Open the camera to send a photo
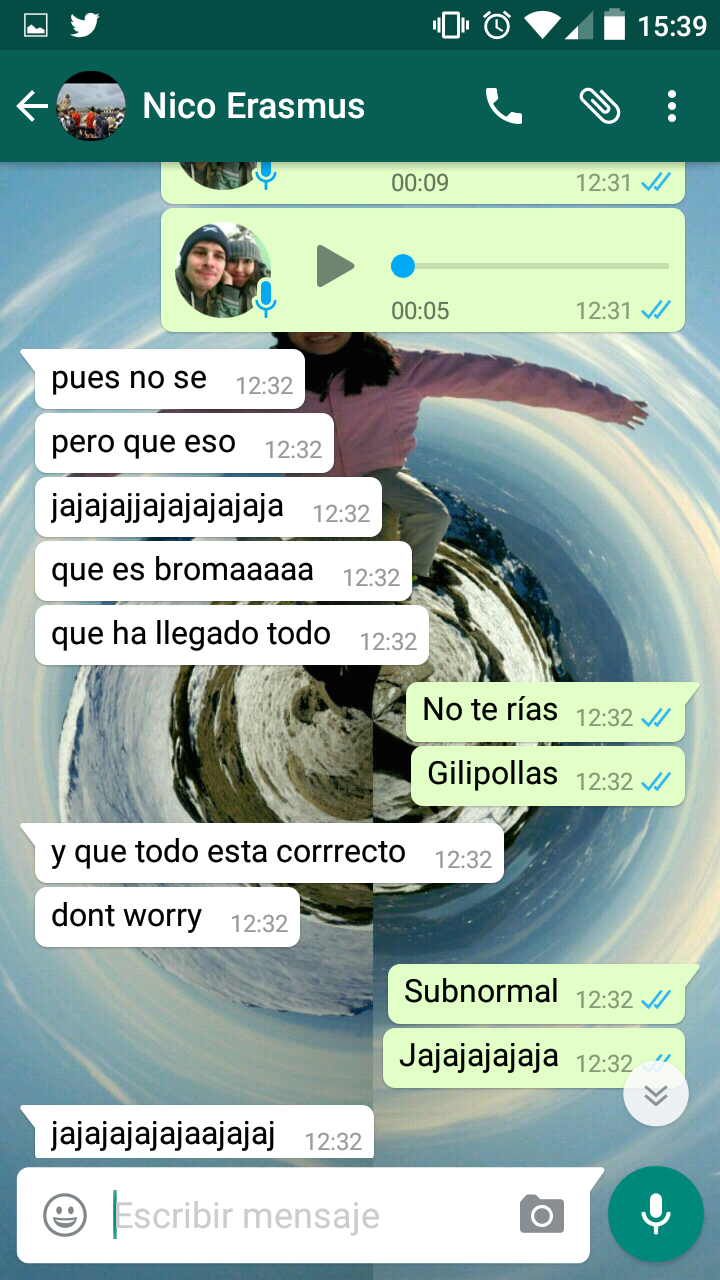 (542, 1216)
